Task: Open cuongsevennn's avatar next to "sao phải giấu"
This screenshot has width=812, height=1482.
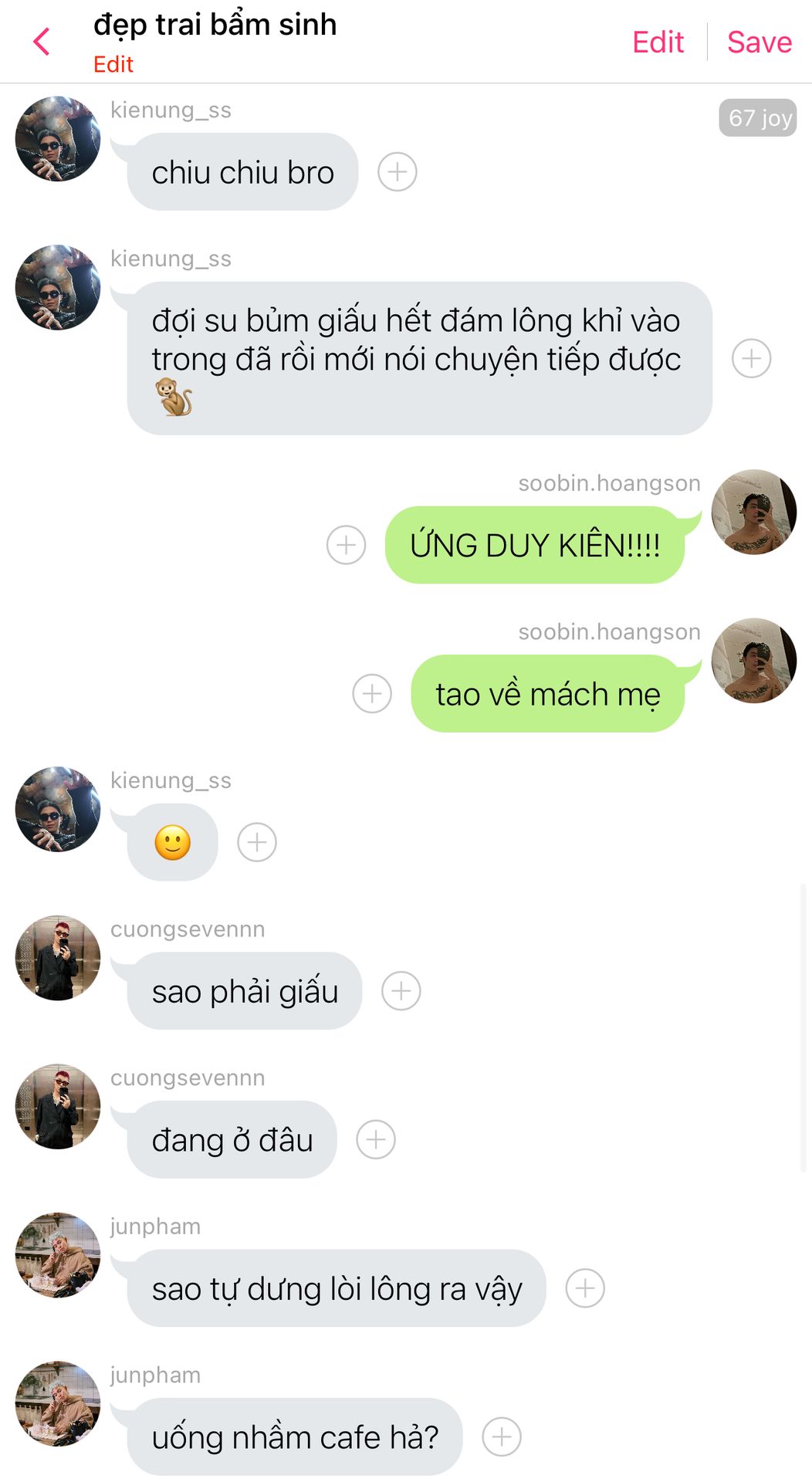Action: click(58, 958)
